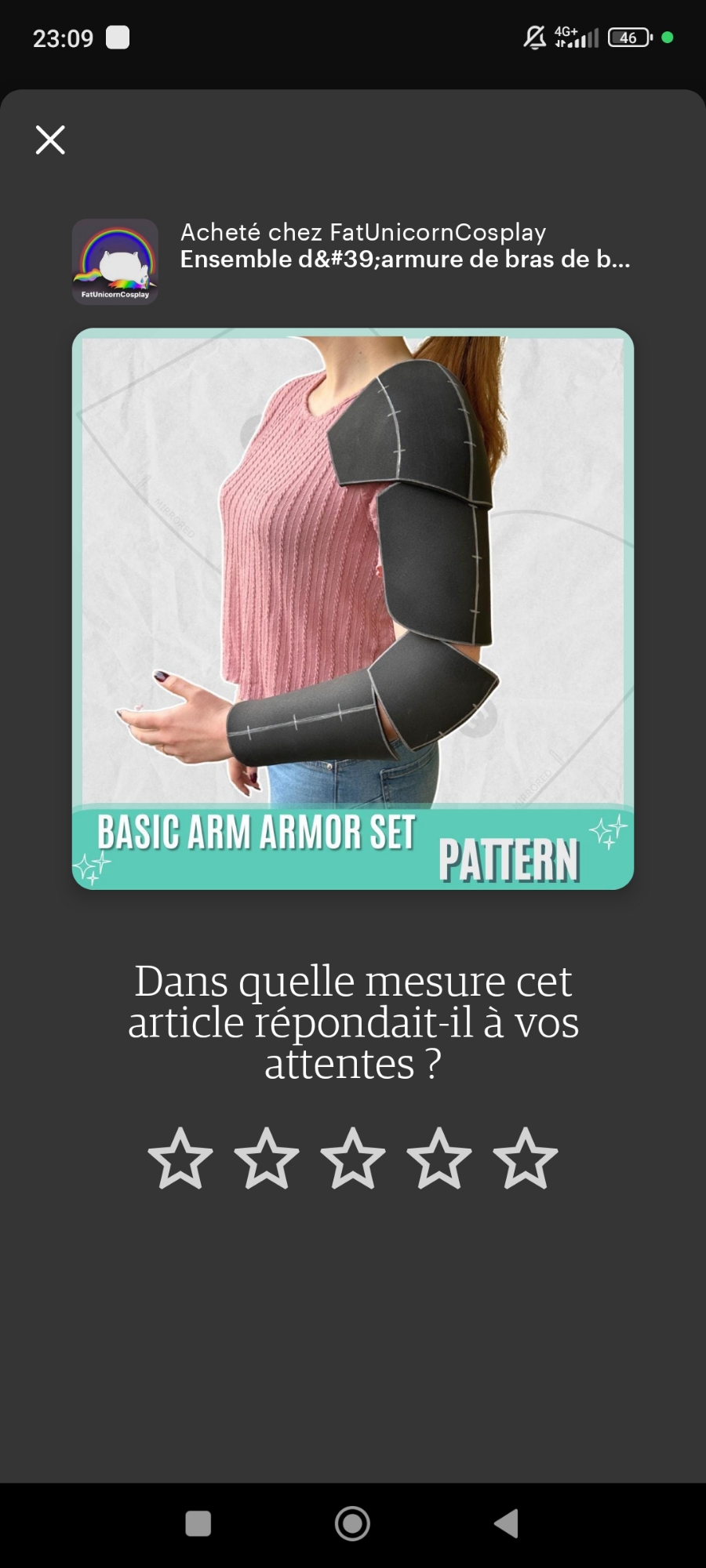Image resolution: width=706 pixels, height=1568 pixels.
Task: Give a two-star rating
Action: (267, 1159)
